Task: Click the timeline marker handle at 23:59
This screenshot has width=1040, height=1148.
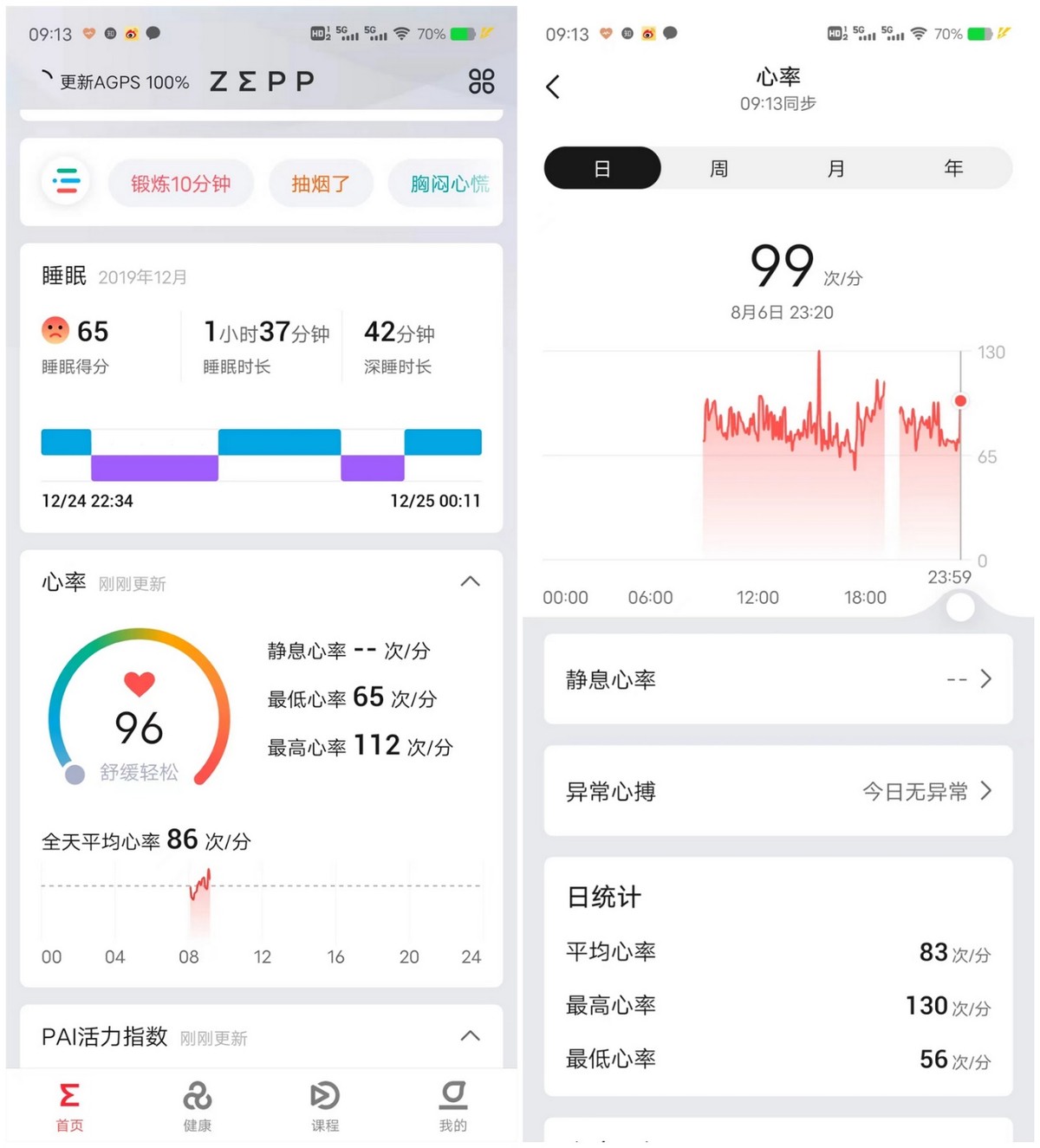Action: pyautogui.click(x=959, y=606)
